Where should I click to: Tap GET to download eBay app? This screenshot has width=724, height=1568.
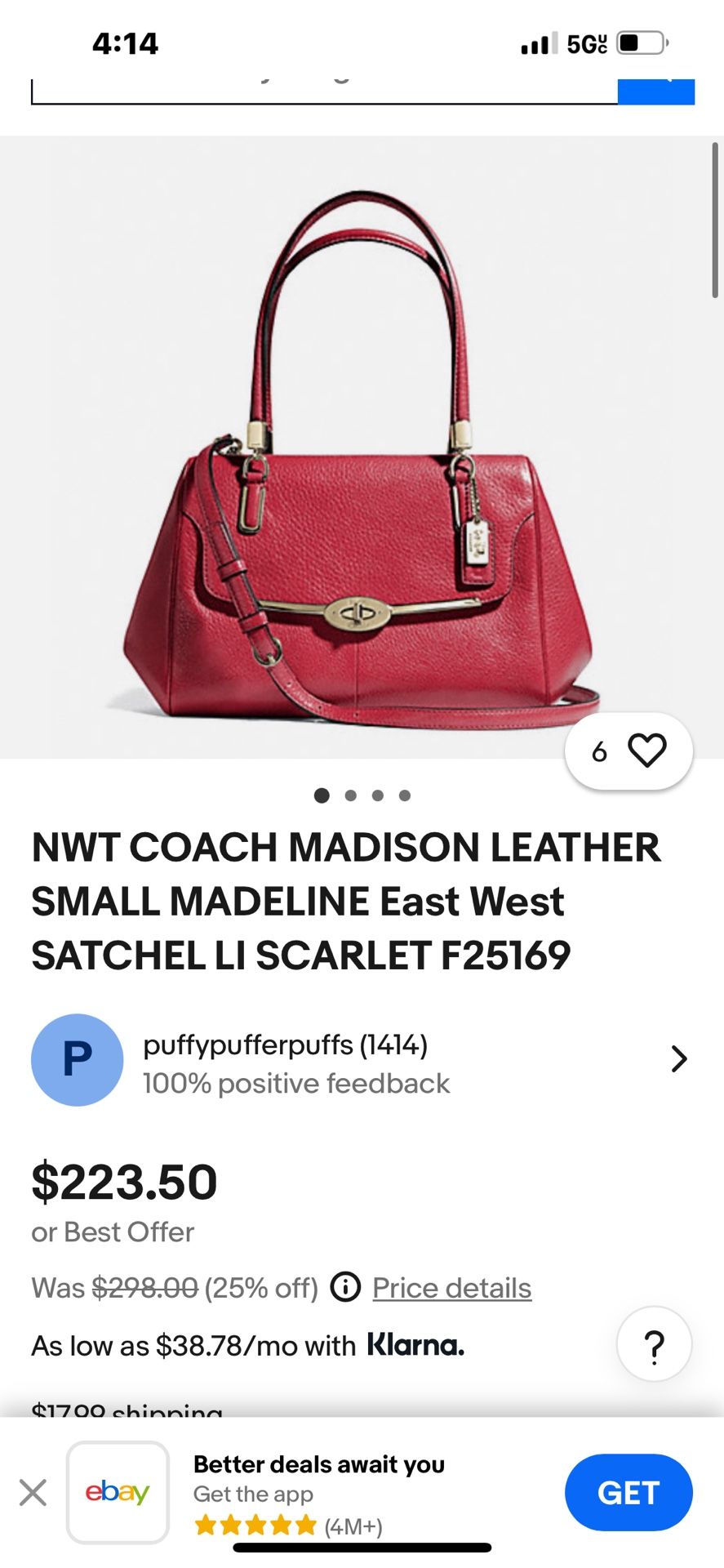tap(628, 1493)
